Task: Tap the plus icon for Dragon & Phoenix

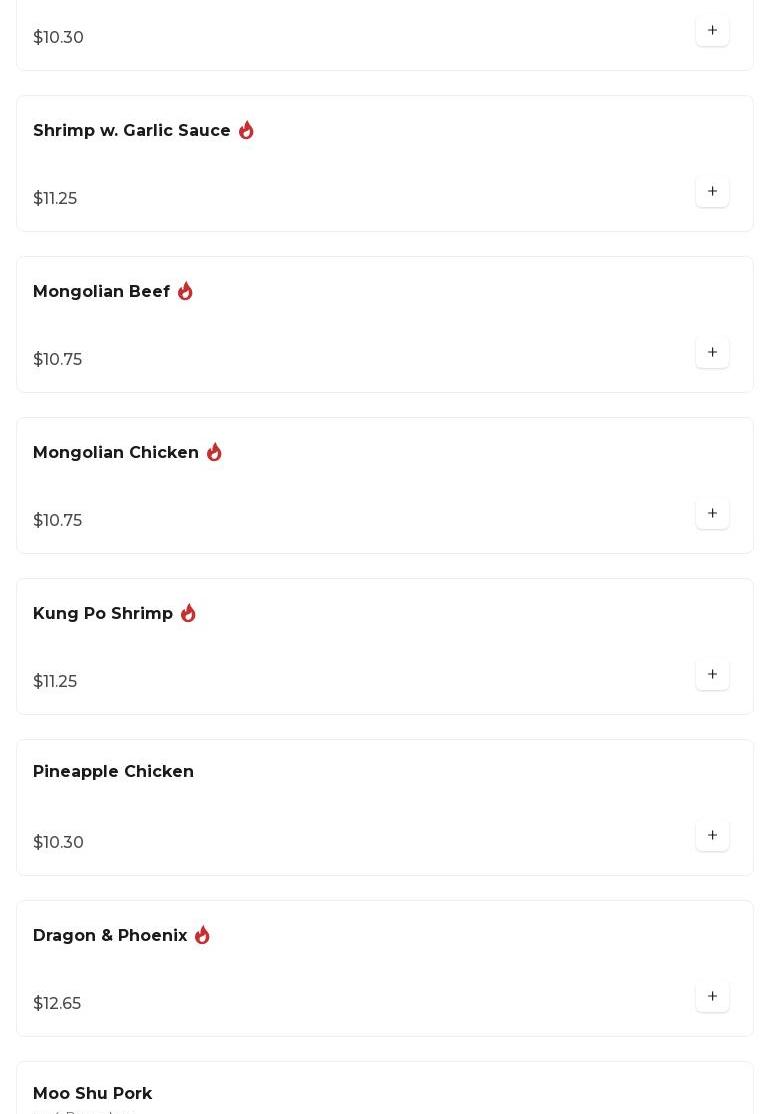Action: (712, 997)
